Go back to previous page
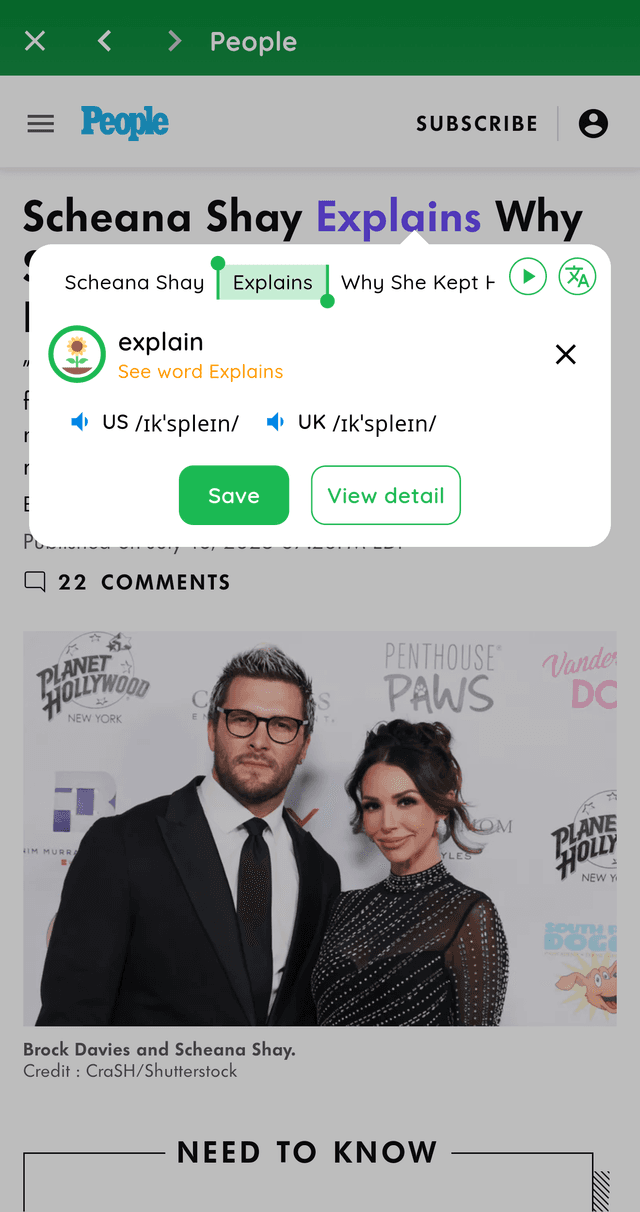The width and height of the screenshot is (640, 1212). click(104, 41)
